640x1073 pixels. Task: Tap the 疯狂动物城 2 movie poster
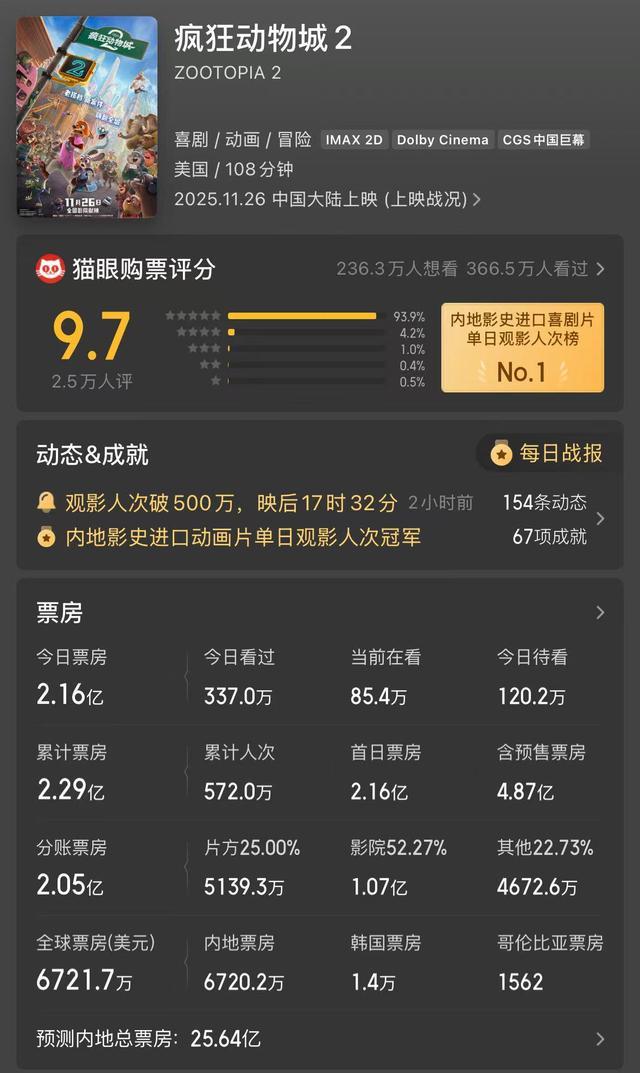(x=87, y=116)
